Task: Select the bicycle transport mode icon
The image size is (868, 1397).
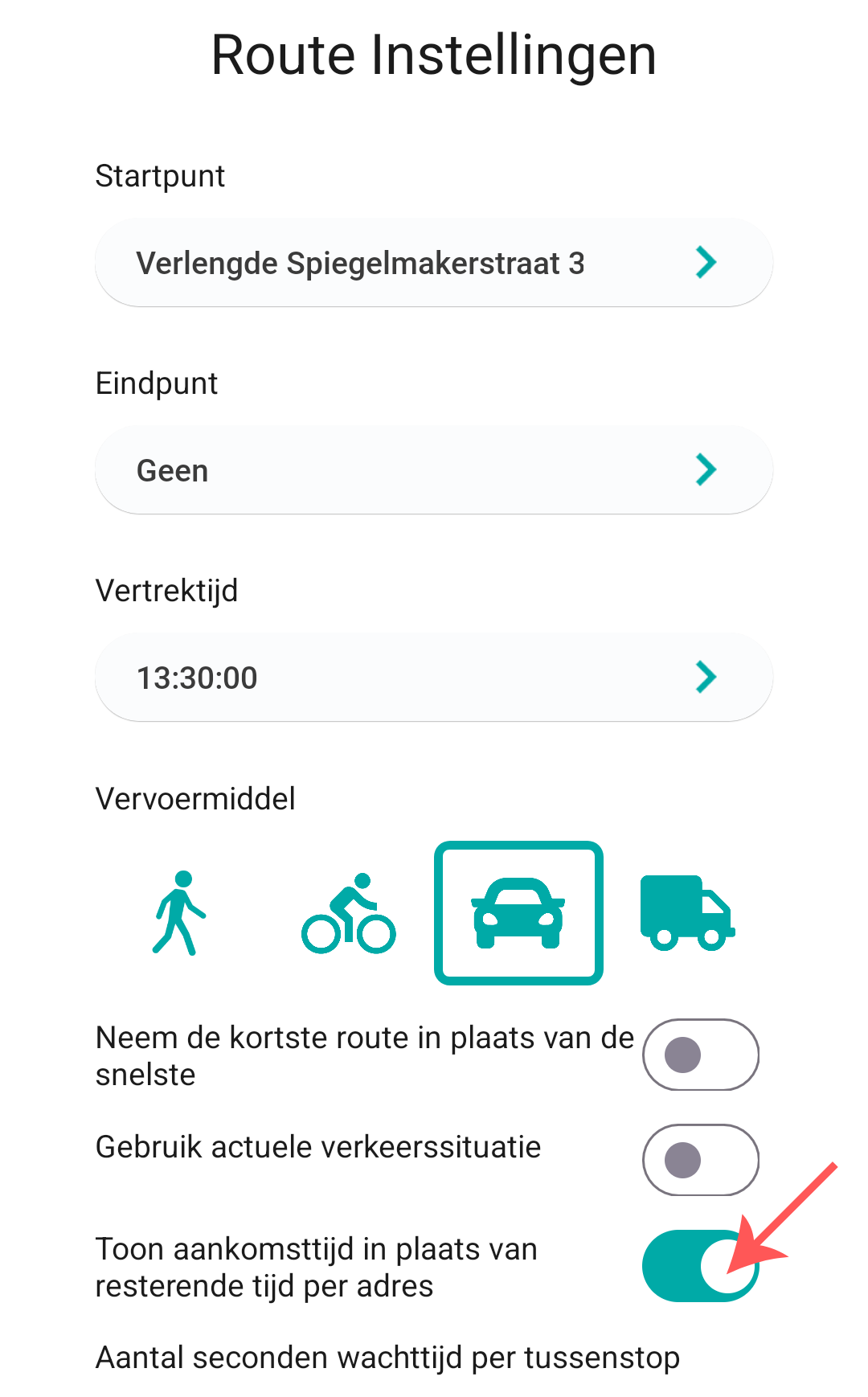Action: (348, 914)
